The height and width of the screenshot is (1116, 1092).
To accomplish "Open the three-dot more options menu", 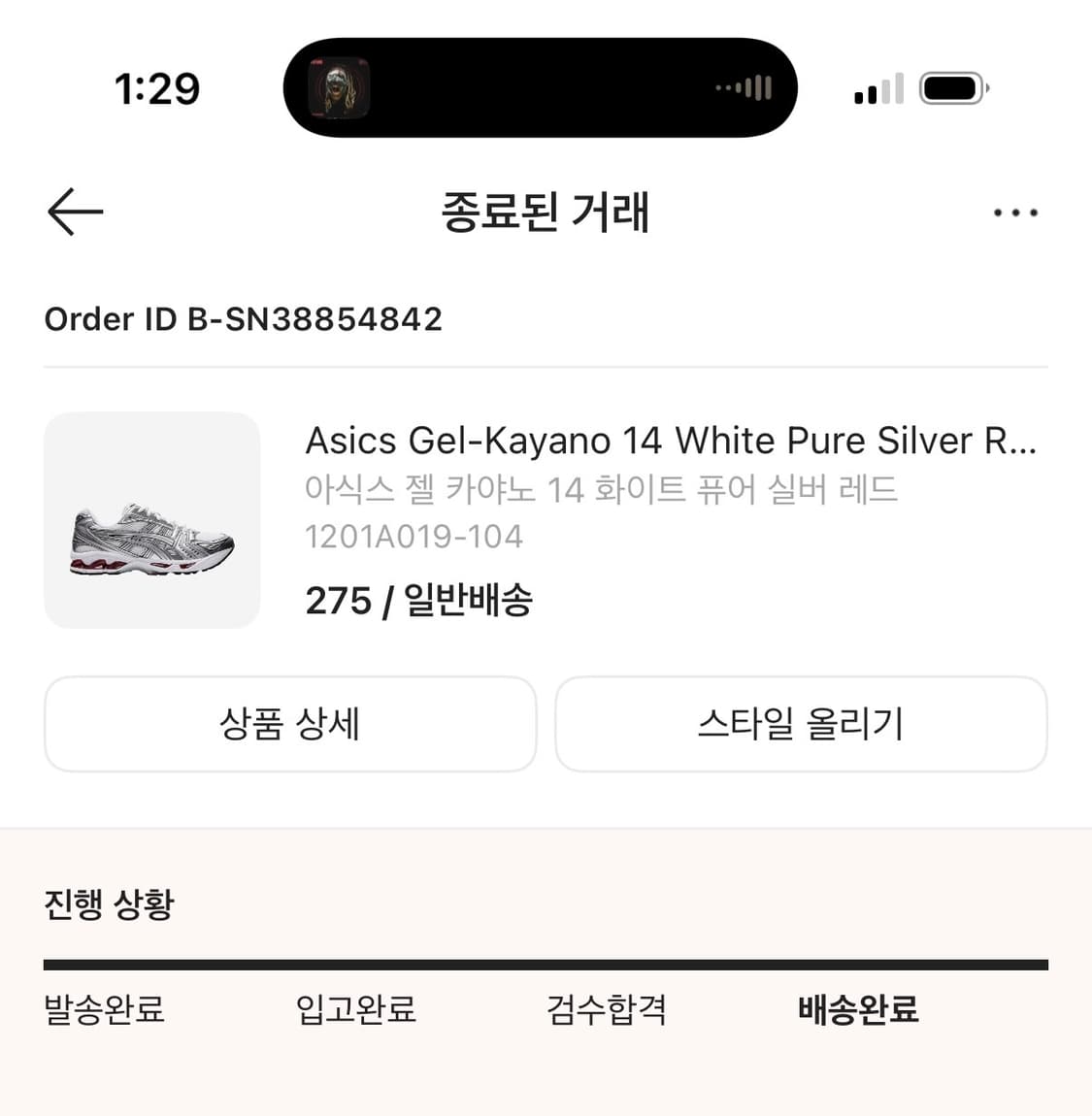I will pyautogui.click(x=1016, y=212).
